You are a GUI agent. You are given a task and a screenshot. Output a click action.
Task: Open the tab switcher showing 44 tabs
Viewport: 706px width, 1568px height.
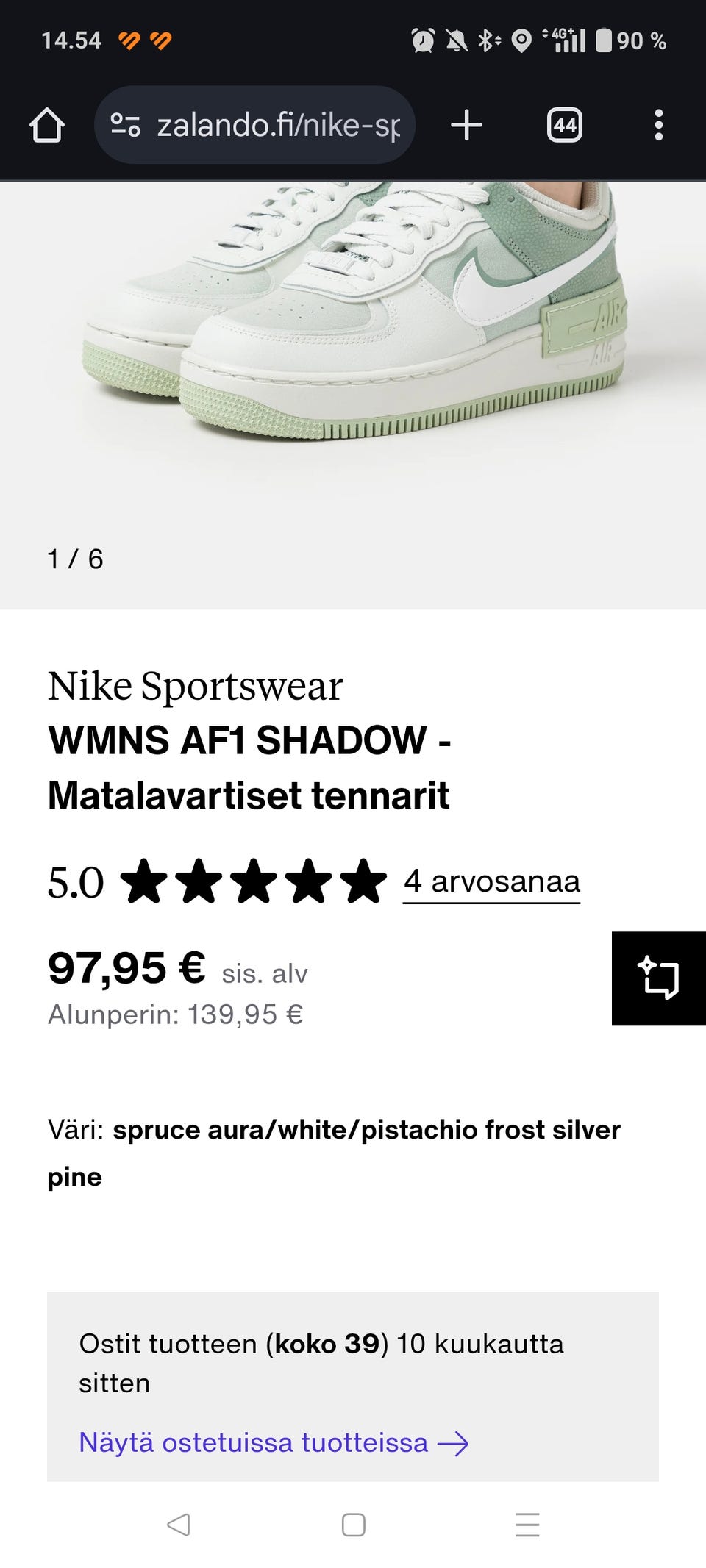(x=564, y=125)
